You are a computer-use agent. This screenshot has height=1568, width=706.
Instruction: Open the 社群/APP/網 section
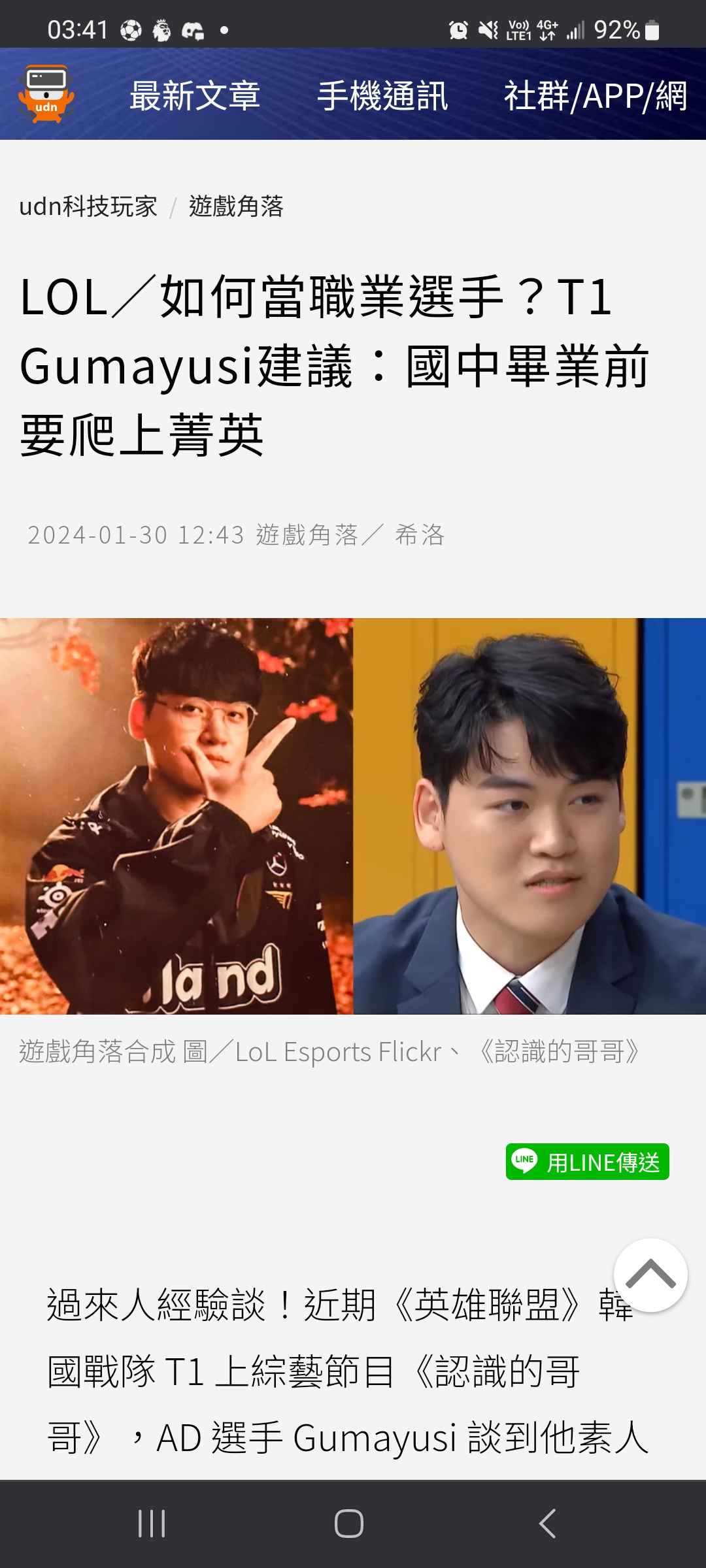click(595, 96)
